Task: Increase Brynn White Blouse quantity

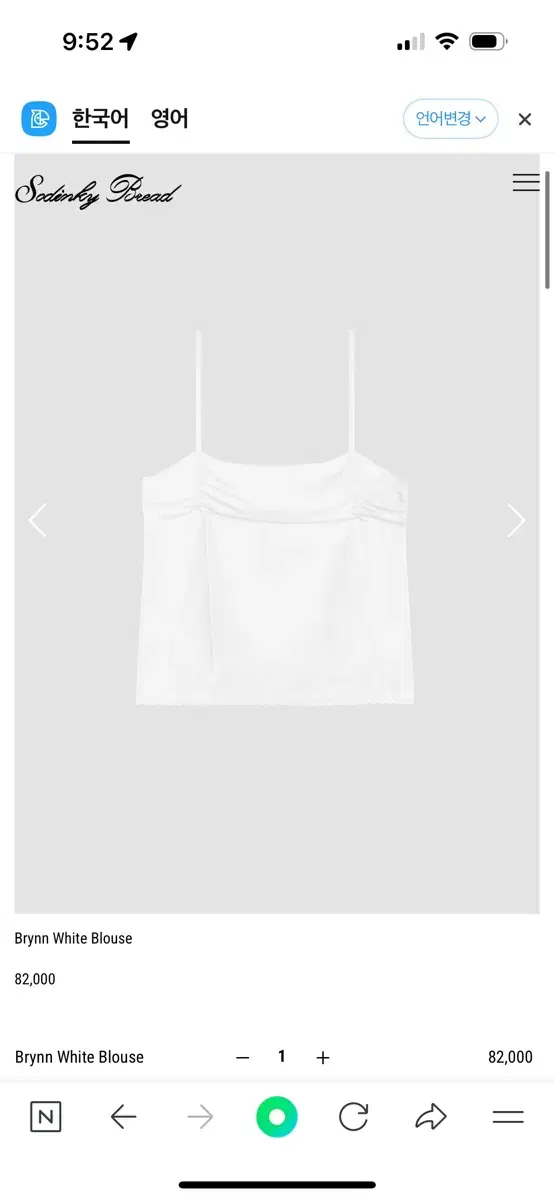Action: pyautogui.click(x=322, y=1057)
